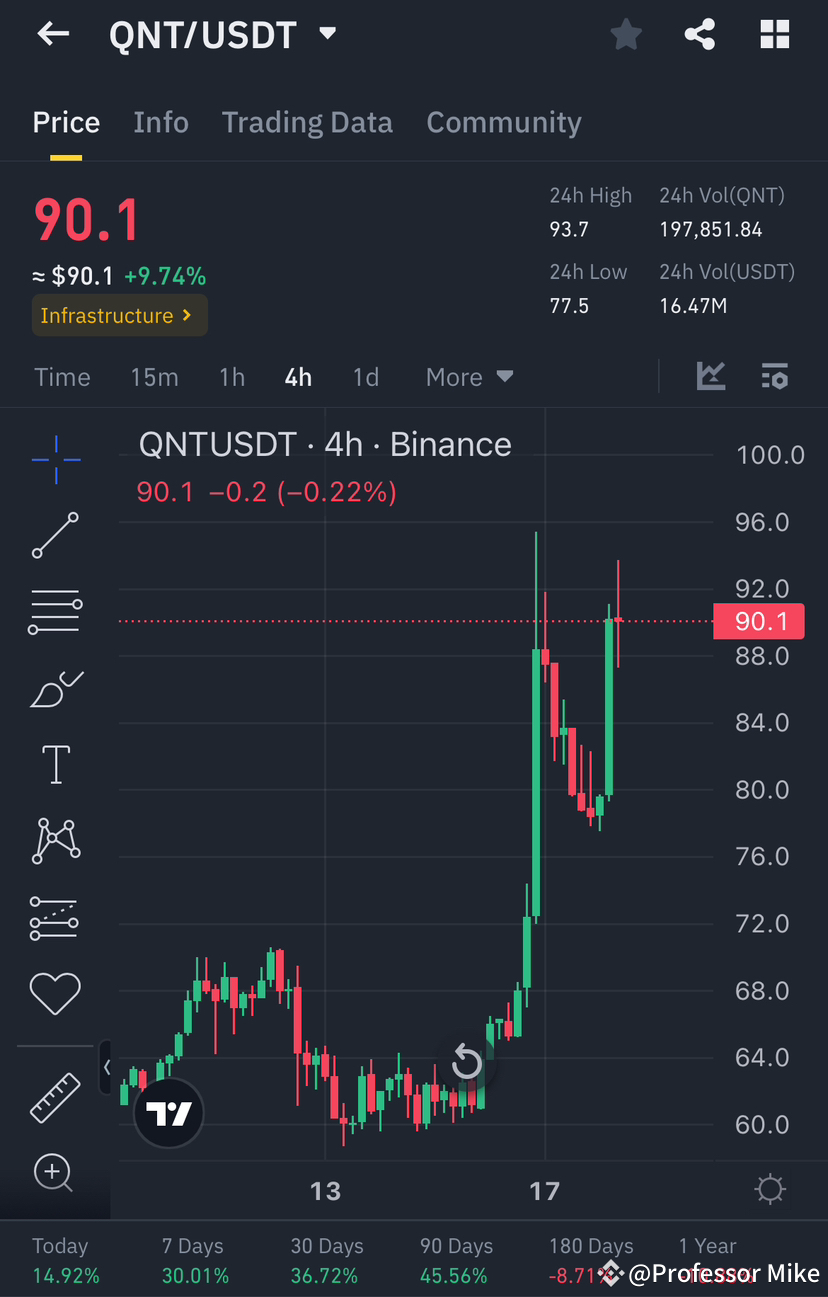This screenshot has height=1297, width=828.
Task: Select the XABCD pattern tool
Action: tap(55, 840)
